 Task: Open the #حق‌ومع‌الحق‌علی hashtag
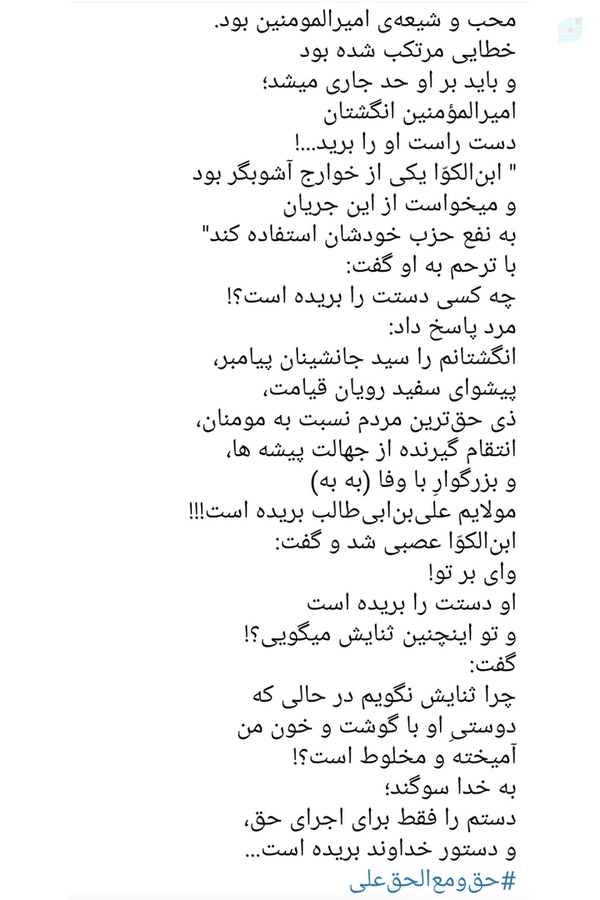(432, 880)
